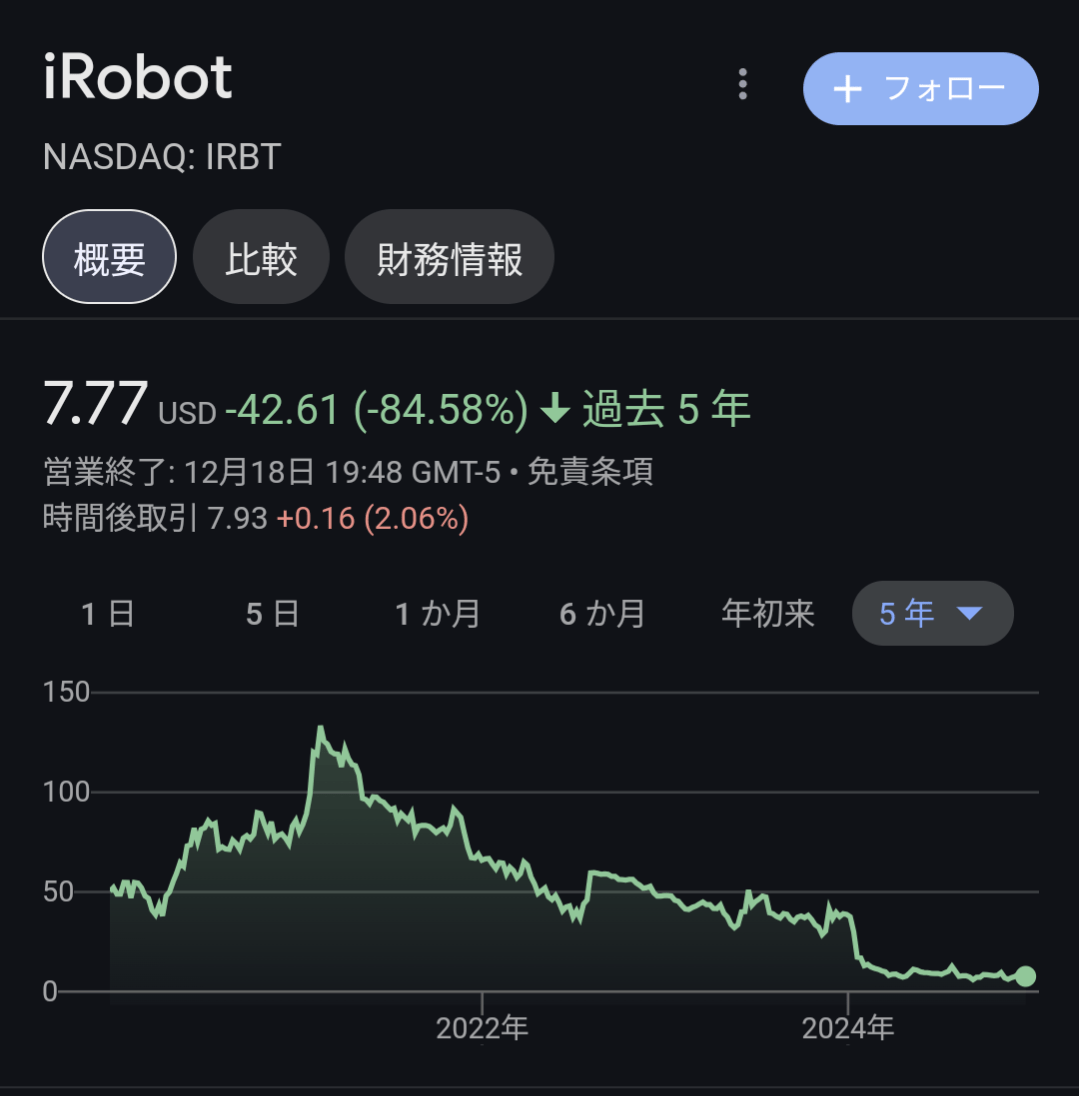Viewport: 1079px width, 1096px height.
Task: Select the 5 日 chart range
Action: click(273, 613)
